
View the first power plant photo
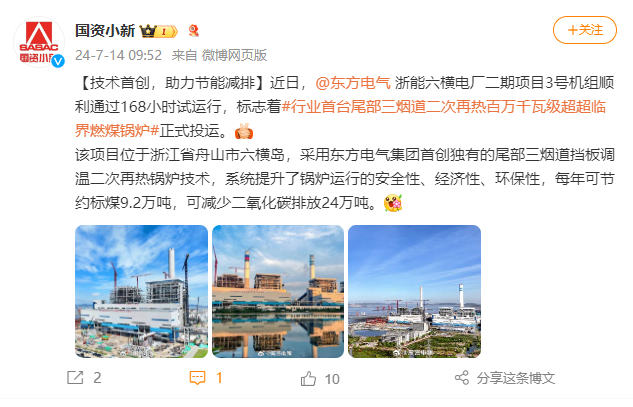(141, 291)
